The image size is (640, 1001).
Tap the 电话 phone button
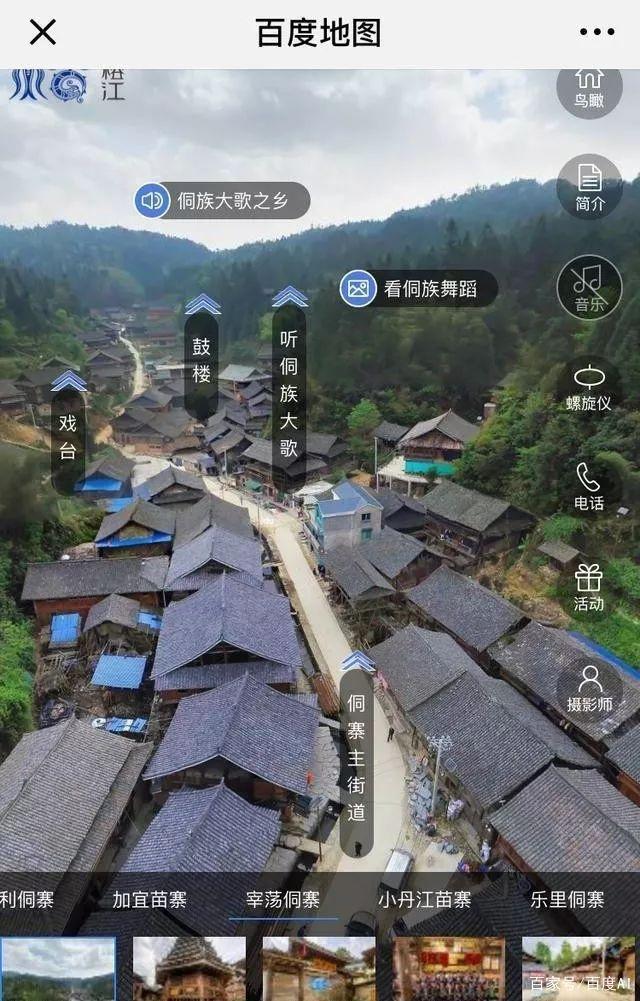tap(589, 487)
